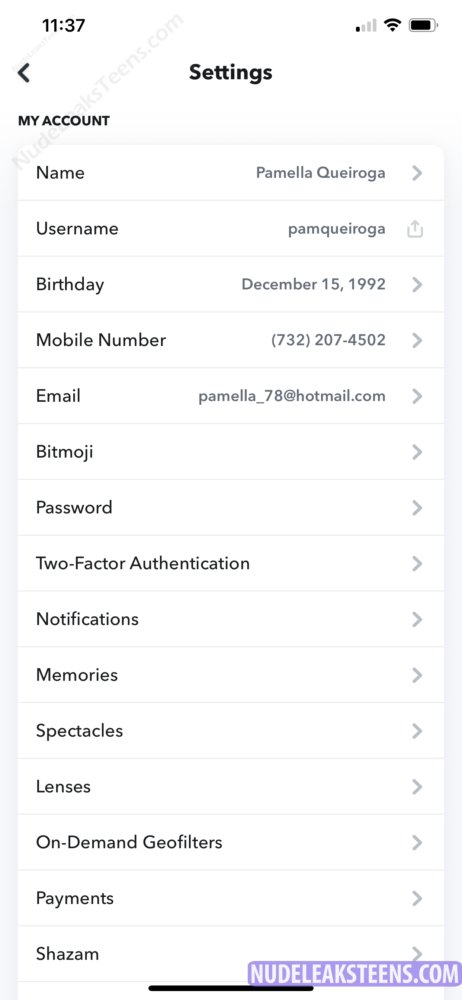Open the Mobile Number setting
The height and width of the screenshot is (1000, 462).
tap(230, 340)
